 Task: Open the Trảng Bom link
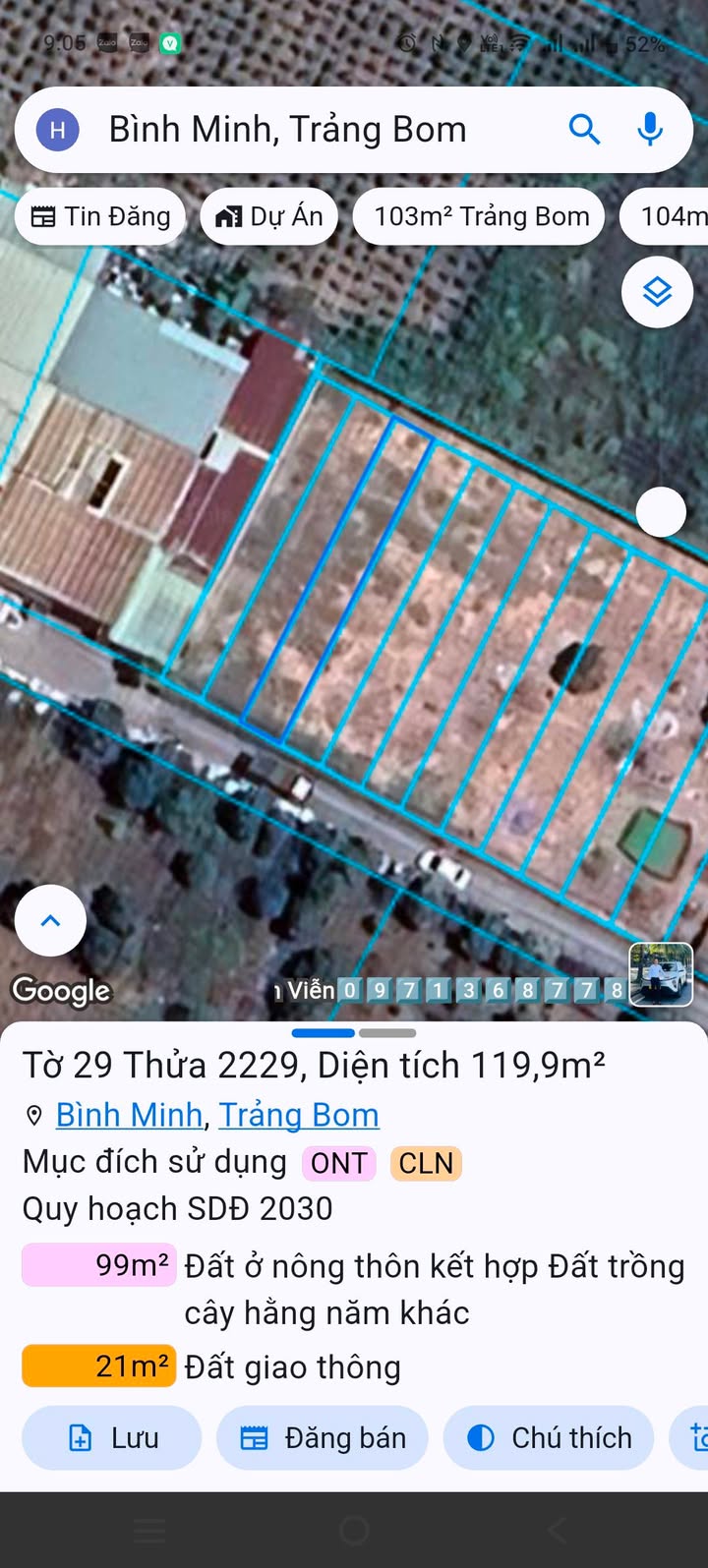(x=298, y=1115)
